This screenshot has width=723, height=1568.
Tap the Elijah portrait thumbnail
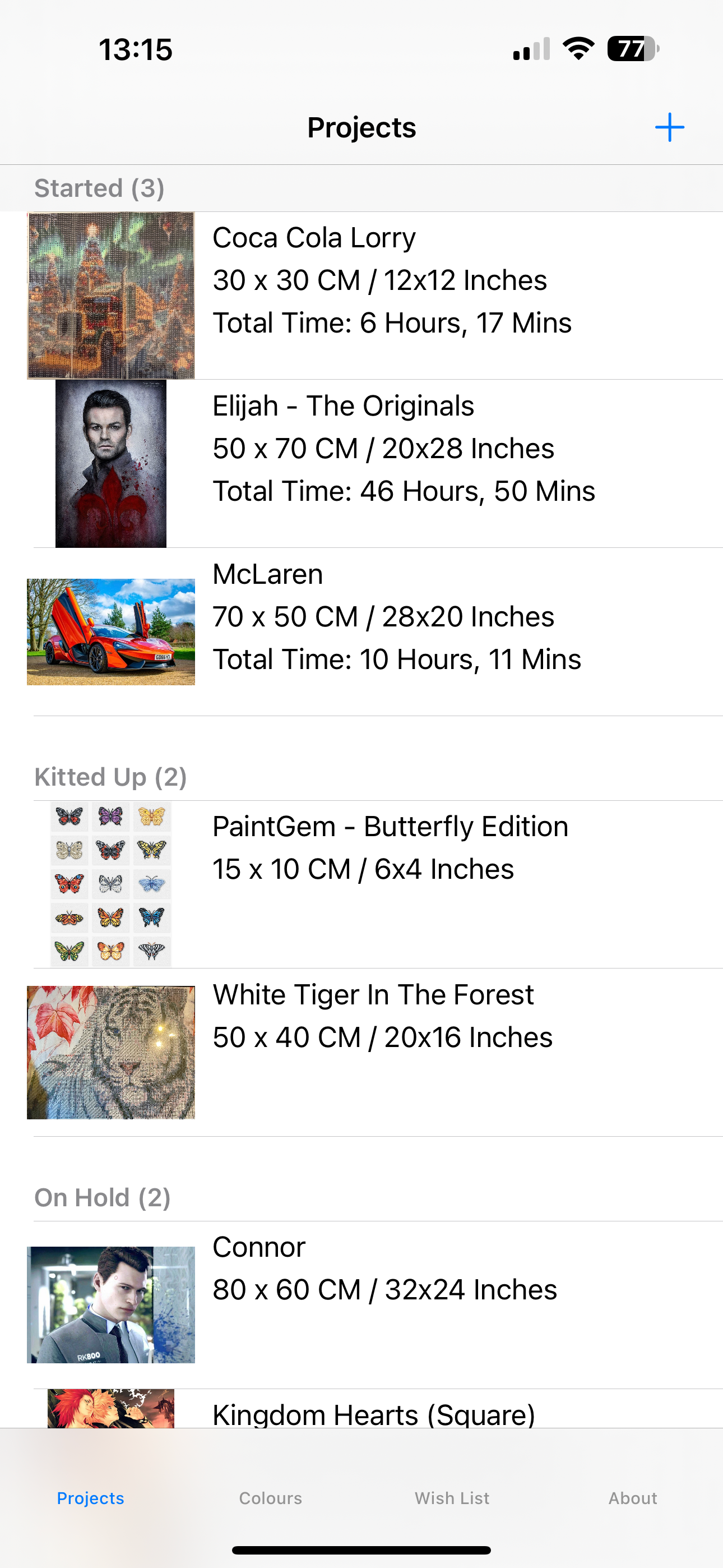point(112,463)
